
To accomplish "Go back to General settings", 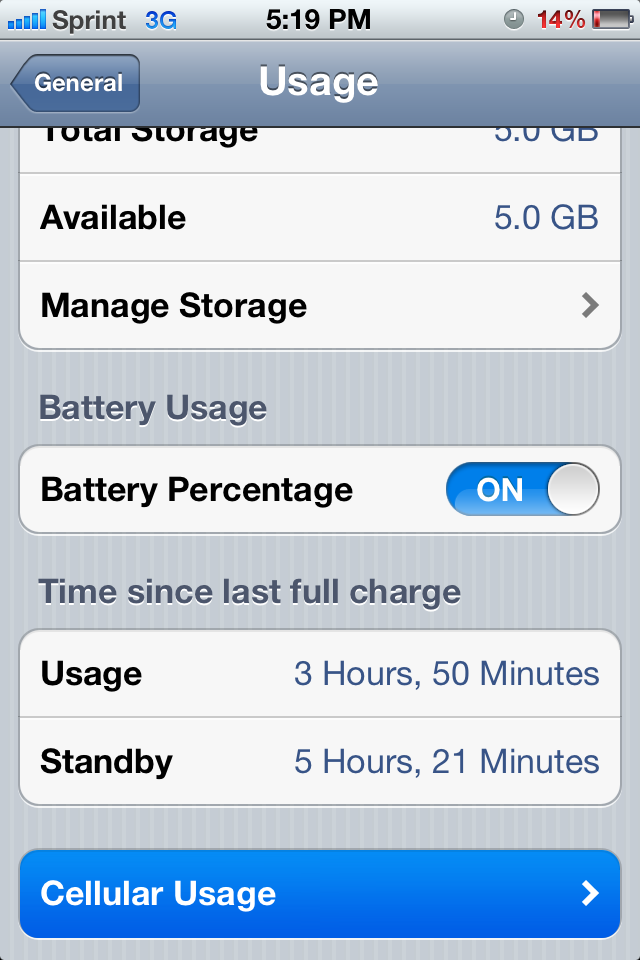I will 76,83.
